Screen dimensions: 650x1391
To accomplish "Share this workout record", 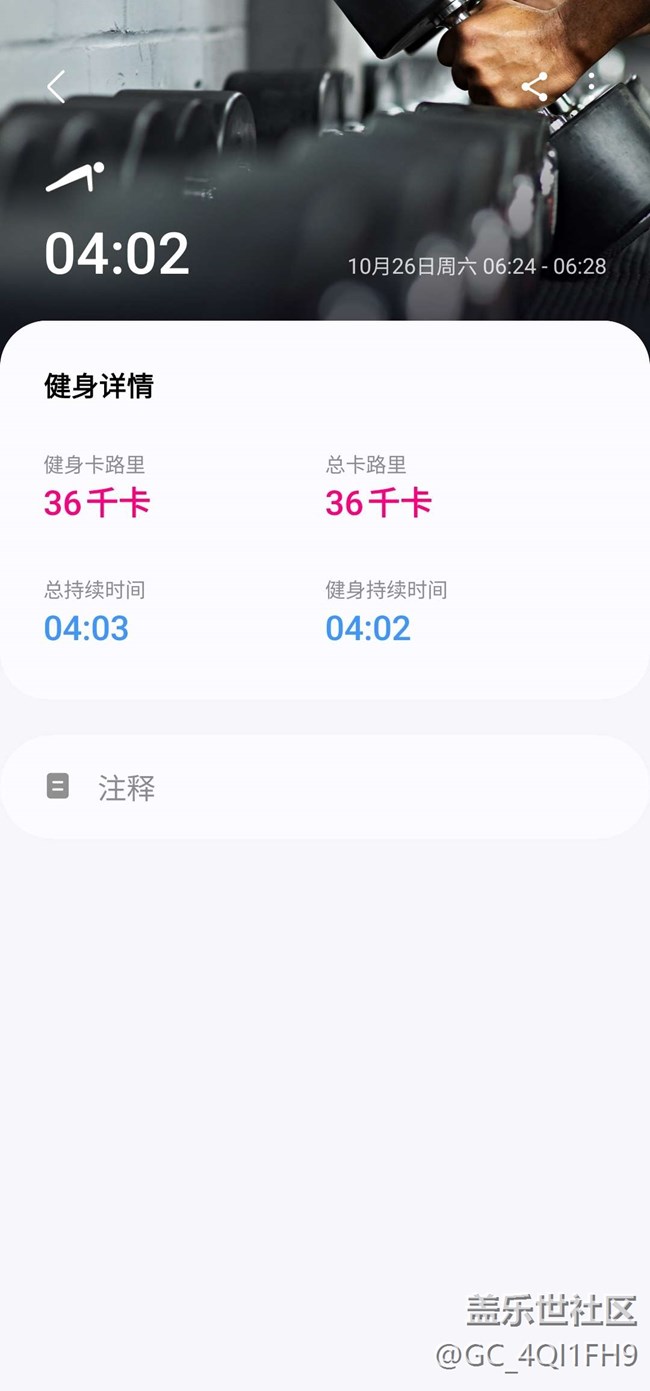I will pyautogui.click(x=534, y=87).
